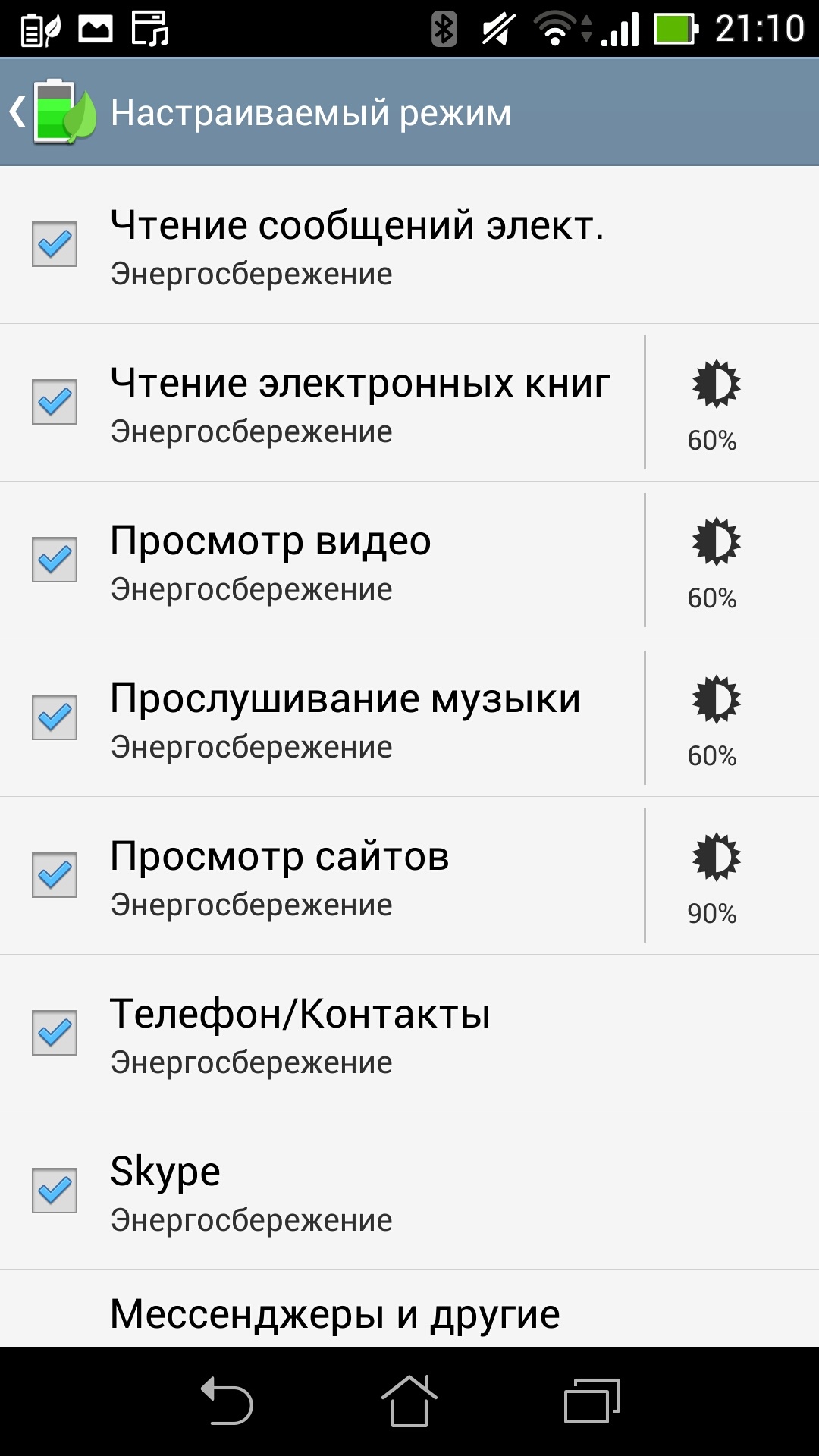Tap the system home button

click(x=409, y=1401)
